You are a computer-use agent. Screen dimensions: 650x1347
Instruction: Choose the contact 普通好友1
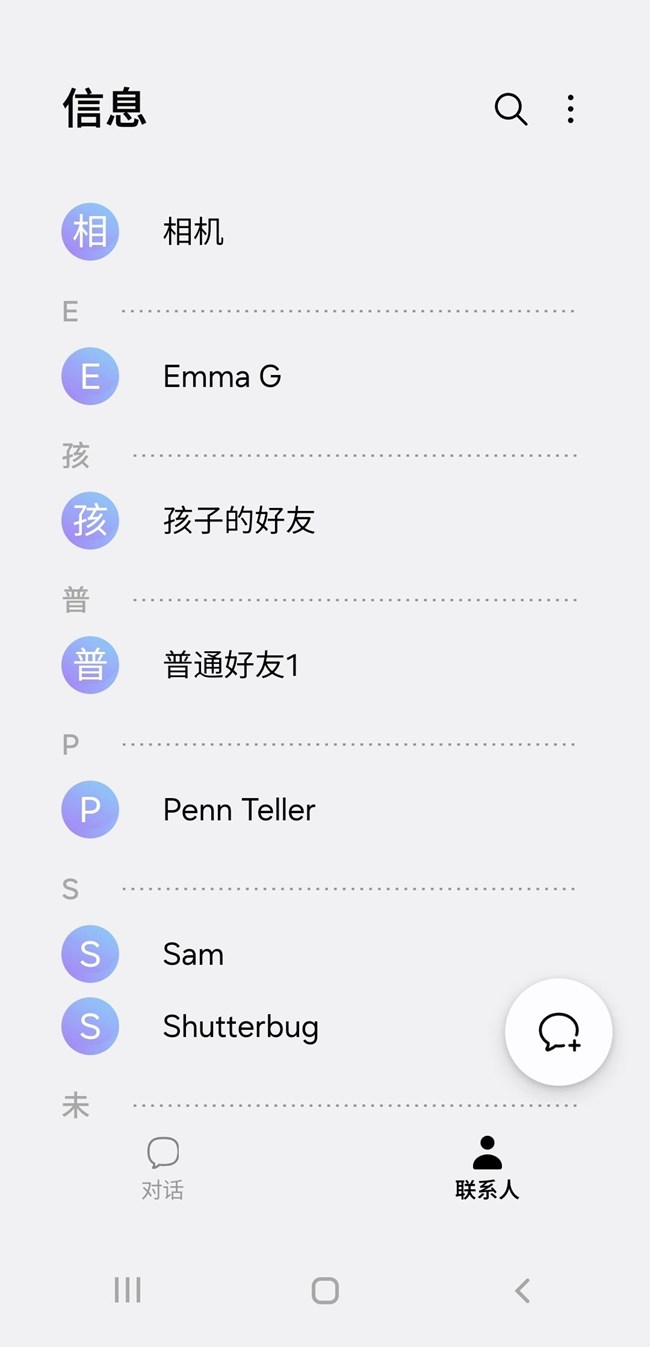(x=231, y=665)
